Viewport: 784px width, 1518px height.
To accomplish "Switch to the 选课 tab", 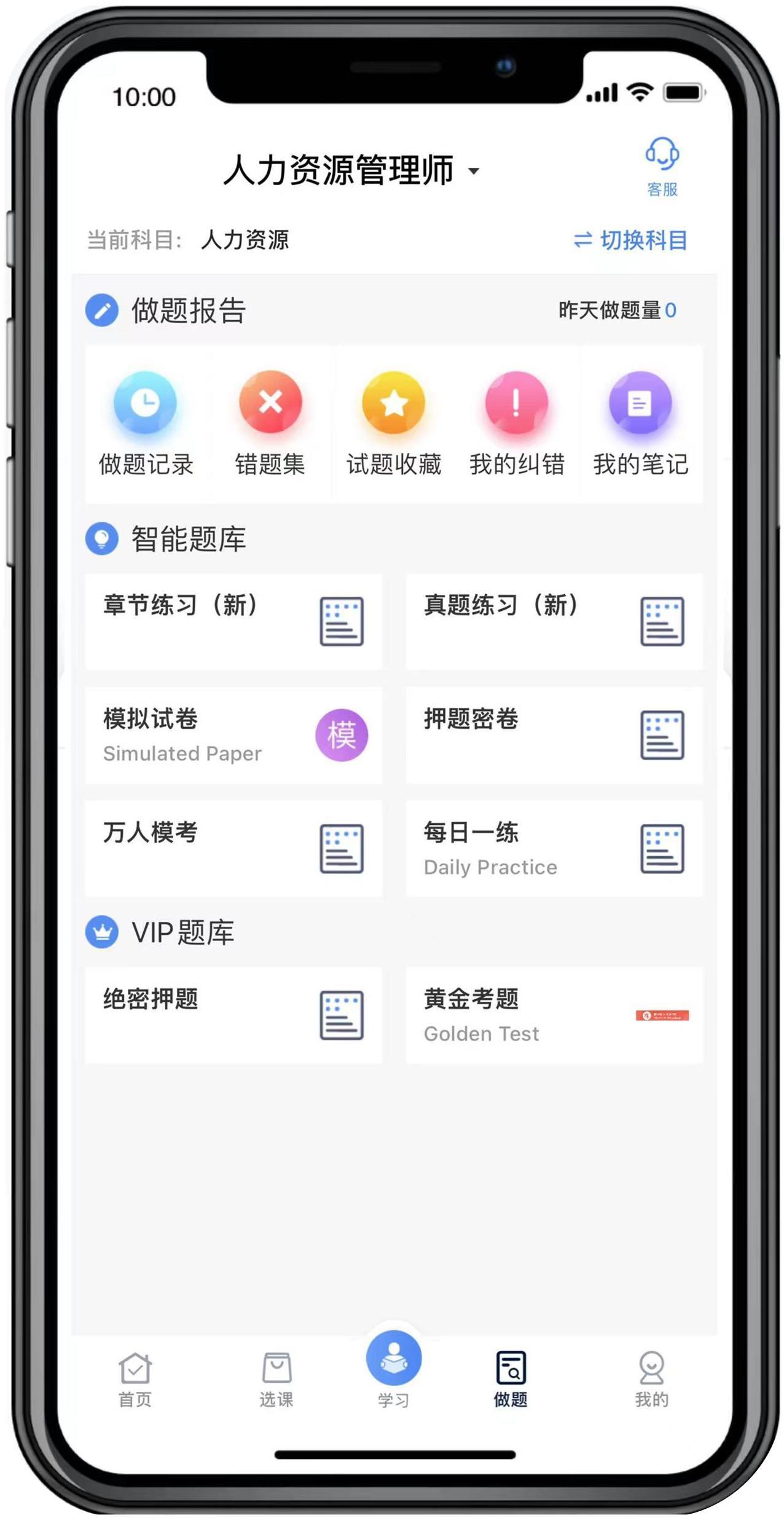I will [276, 1379].
